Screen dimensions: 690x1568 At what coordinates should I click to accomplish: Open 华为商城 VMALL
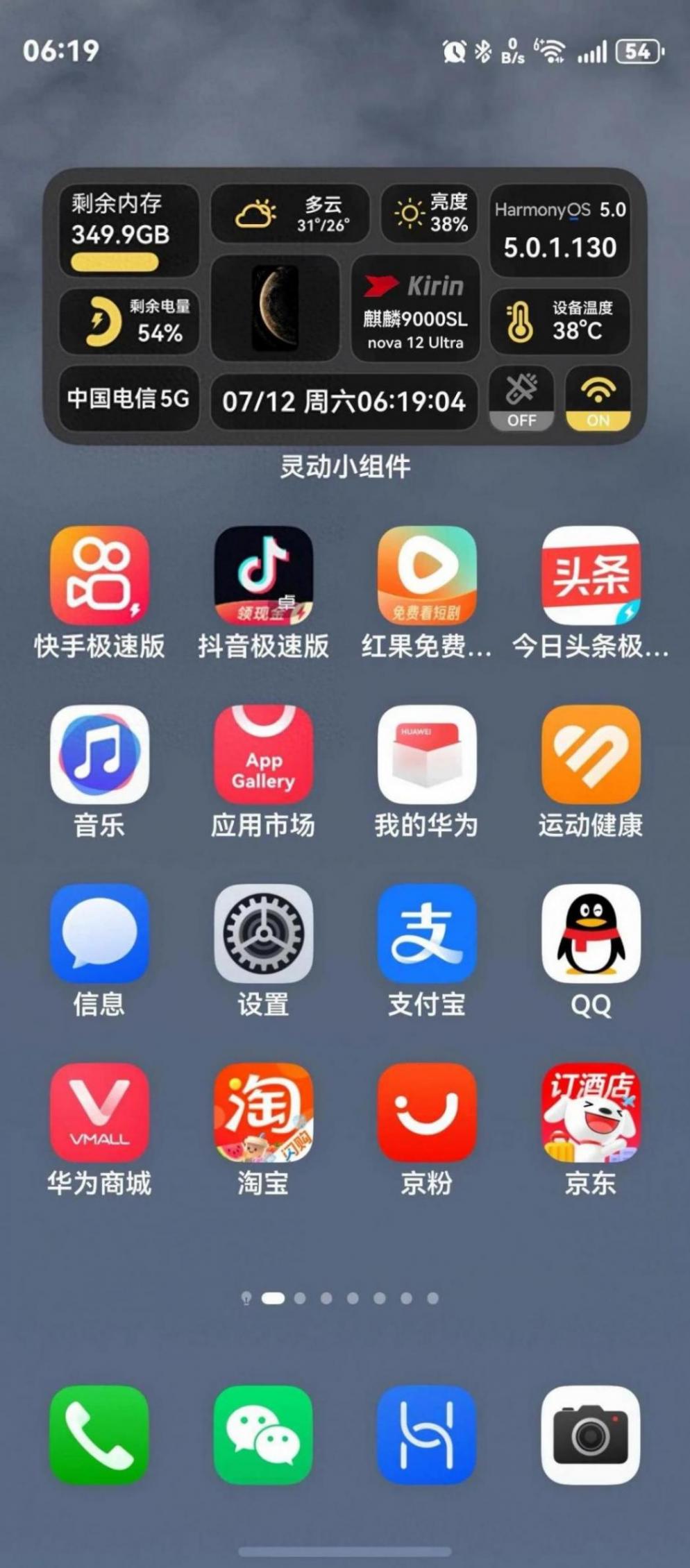(99, 1112)
